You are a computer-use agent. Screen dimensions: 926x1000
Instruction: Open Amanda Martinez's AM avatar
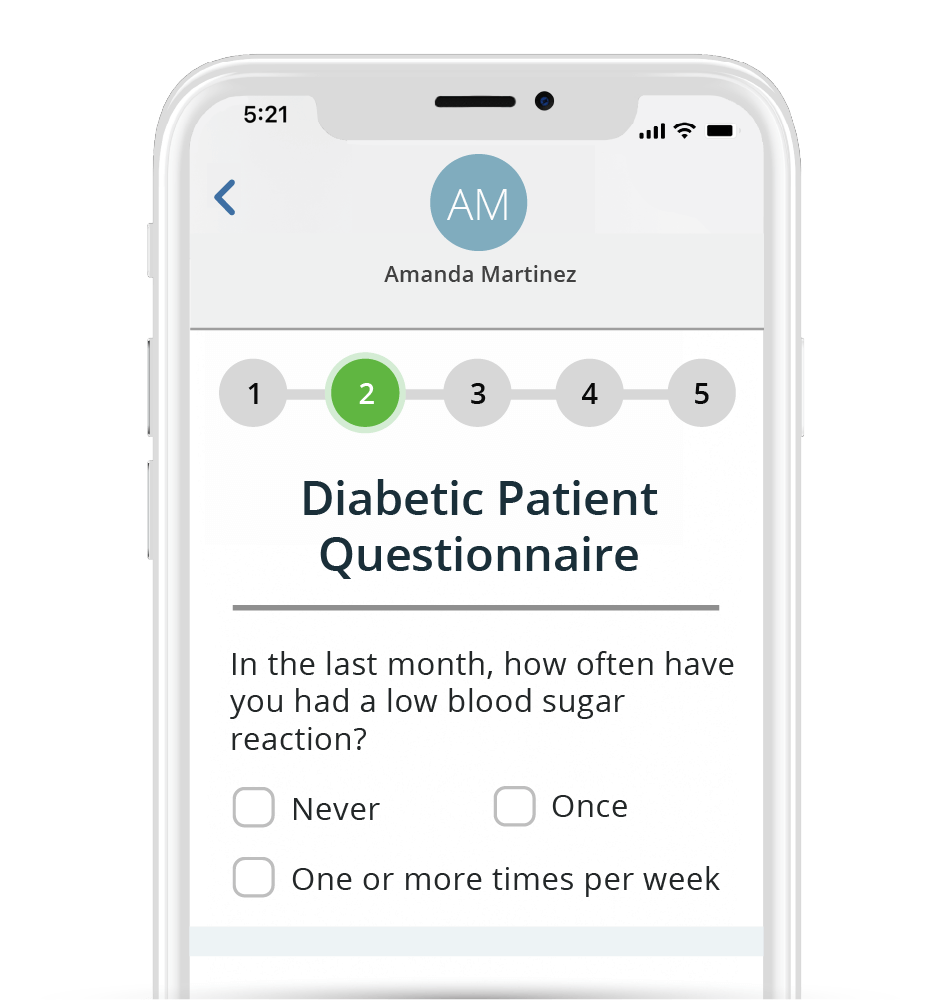(478, 203)
